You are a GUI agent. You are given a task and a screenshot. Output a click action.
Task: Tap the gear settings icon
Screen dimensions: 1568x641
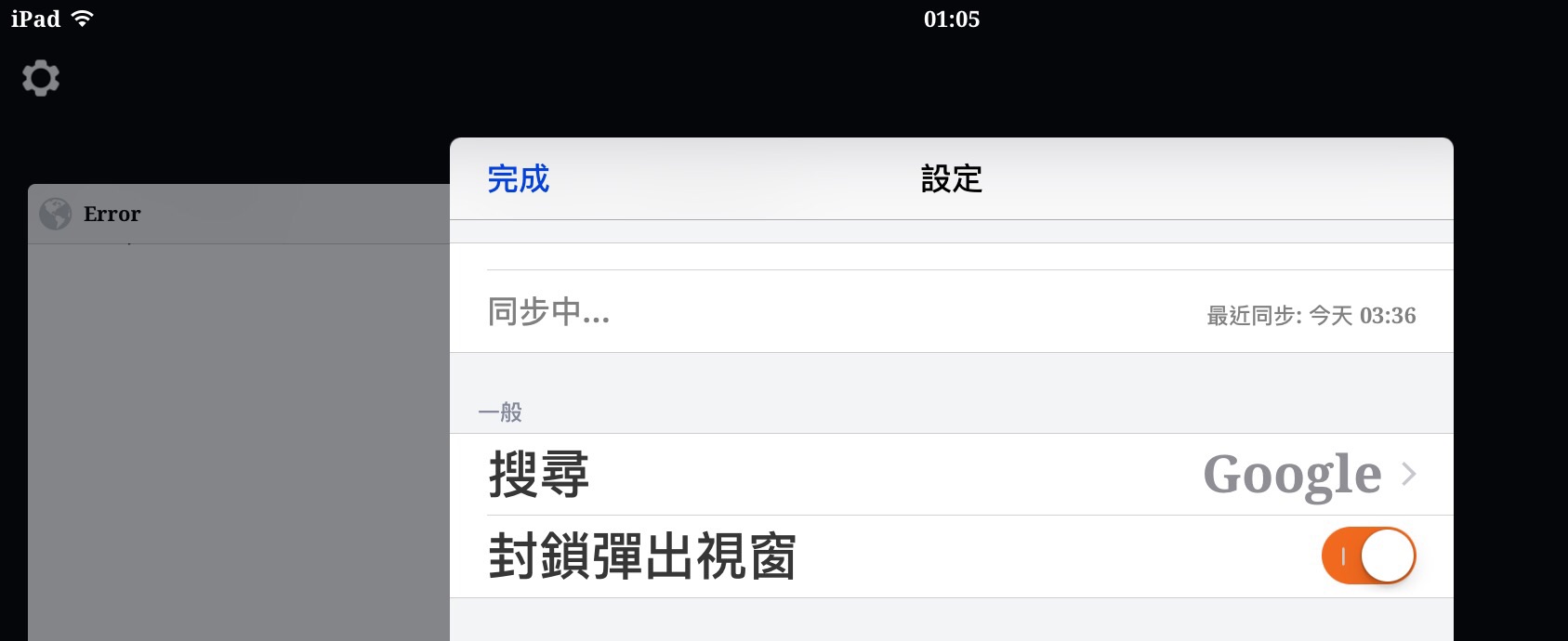coord(41,78)
